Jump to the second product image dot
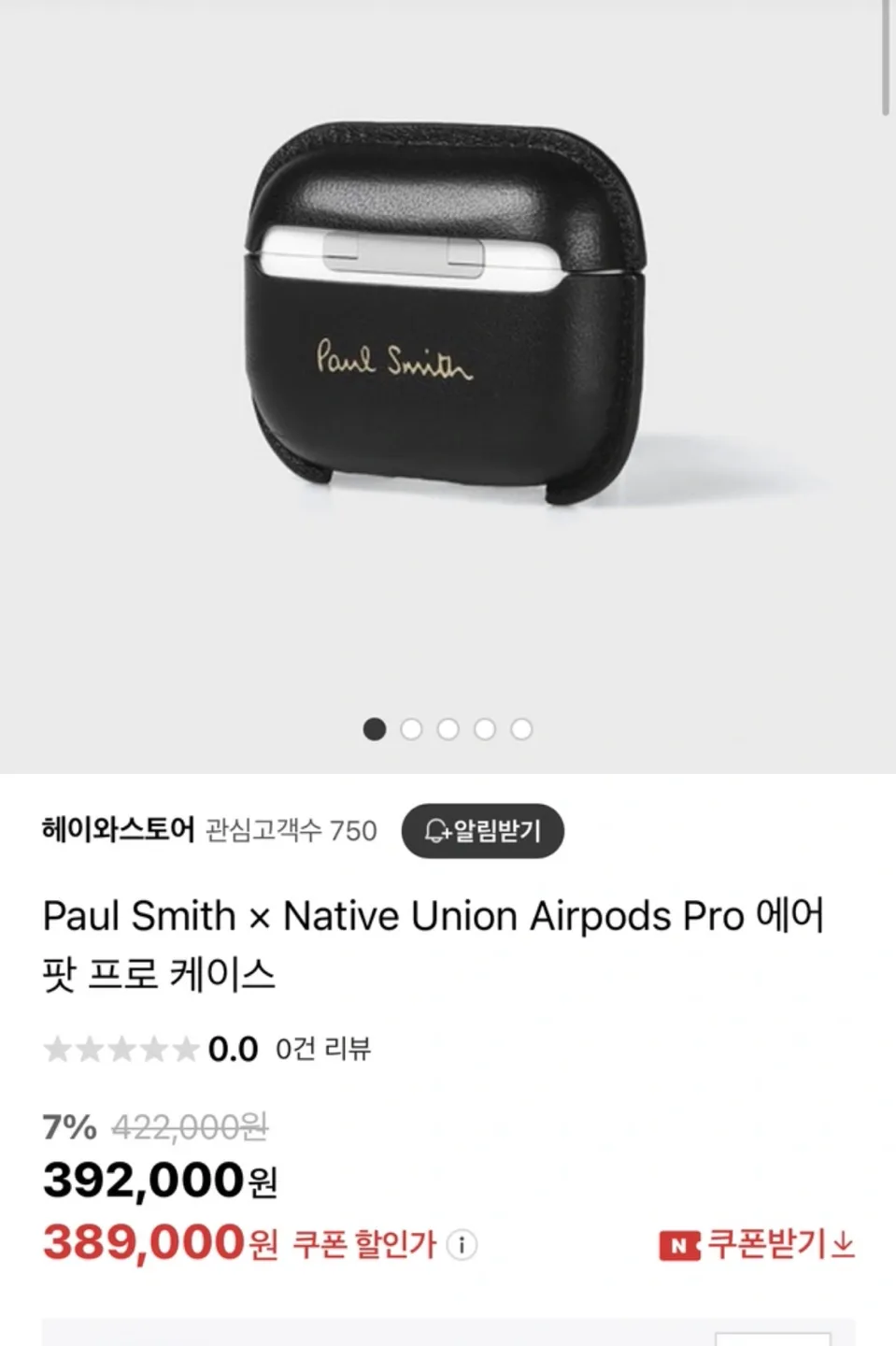 [x=411, y=729]
